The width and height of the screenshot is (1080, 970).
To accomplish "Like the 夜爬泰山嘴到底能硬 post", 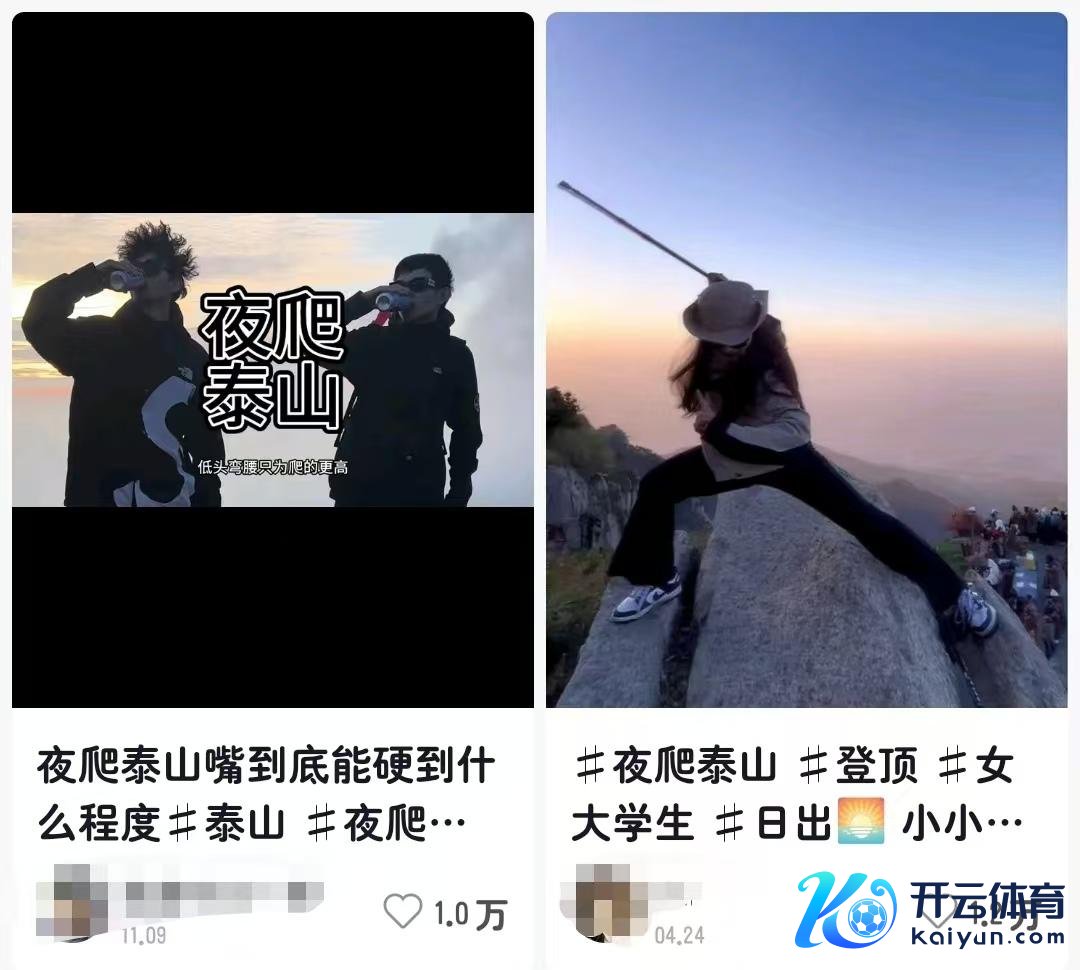I will tap(403, 911).
